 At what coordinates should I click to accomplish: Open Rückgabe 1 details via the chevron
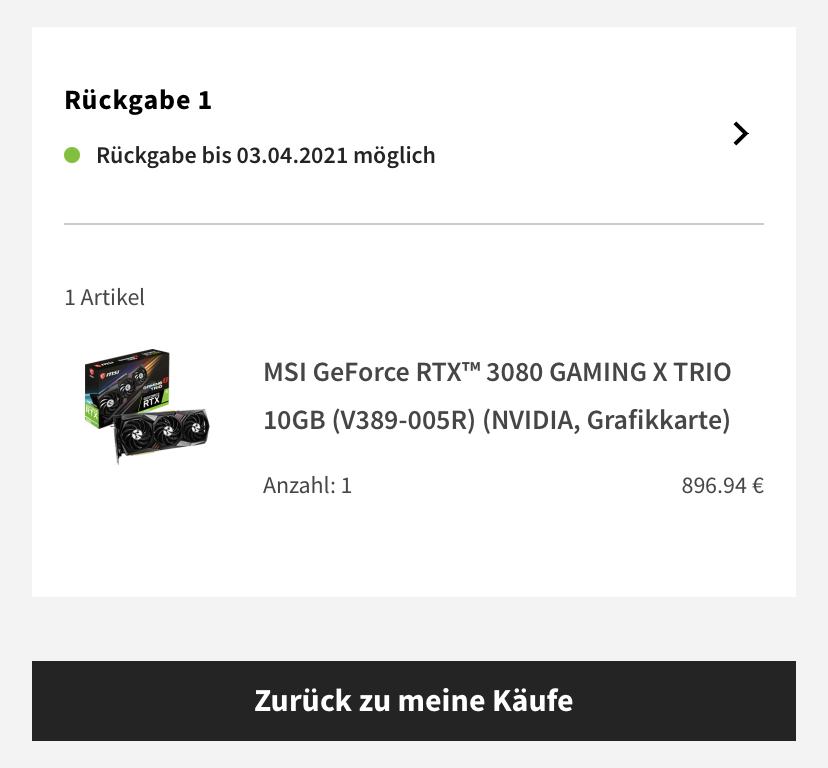click(x=740, y=133)
